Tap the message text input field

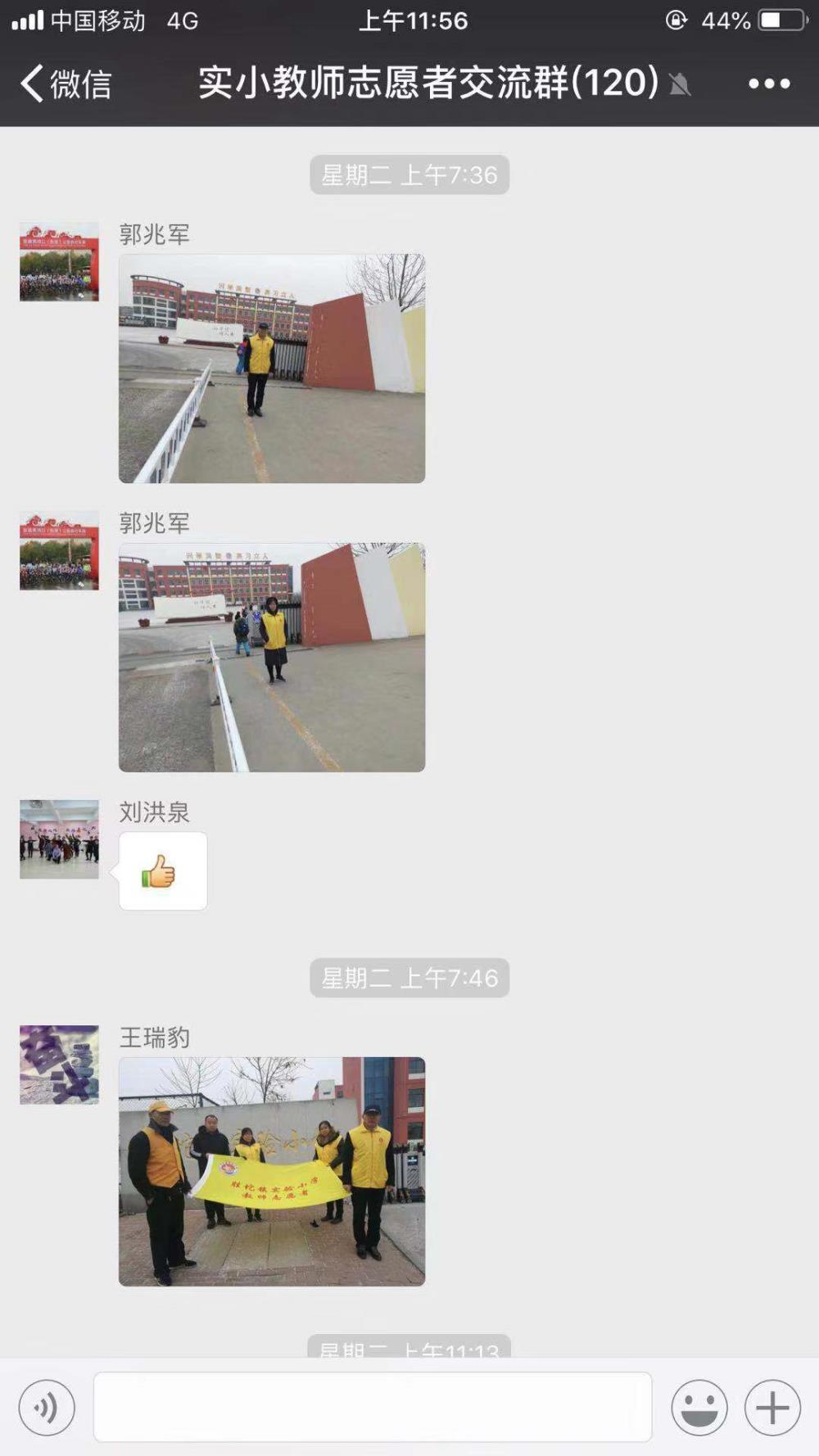(x=373, y=1407)
